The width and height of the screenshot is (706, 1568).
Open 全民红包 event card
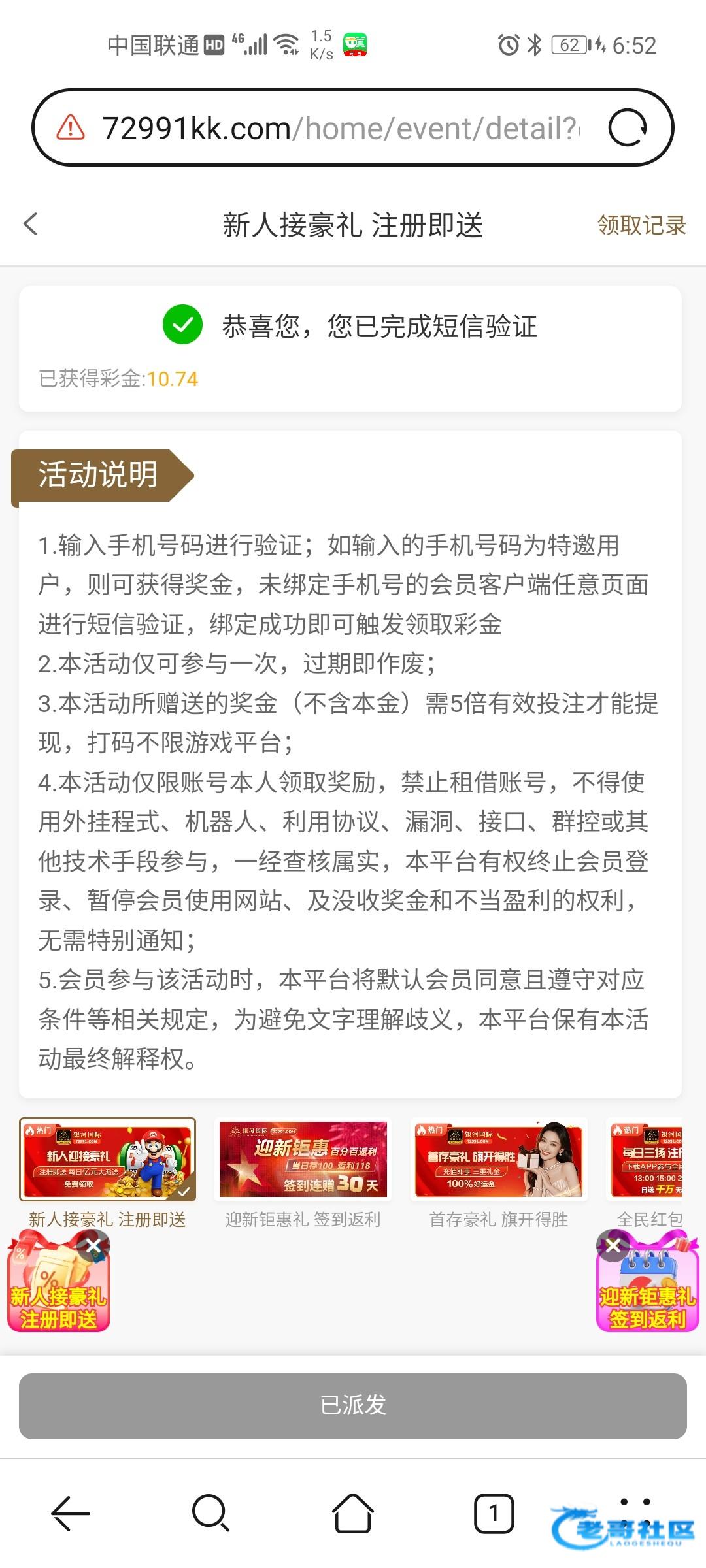[647, 1160]
